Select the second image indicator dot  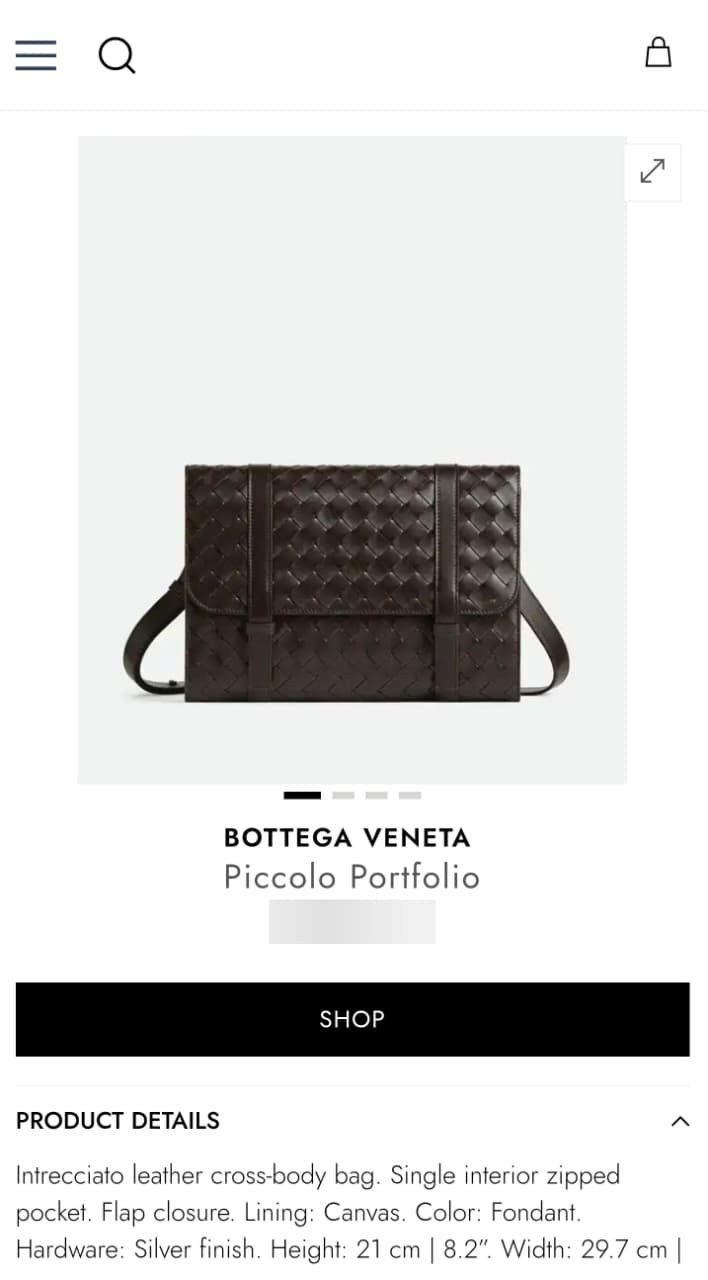point(343,796)
